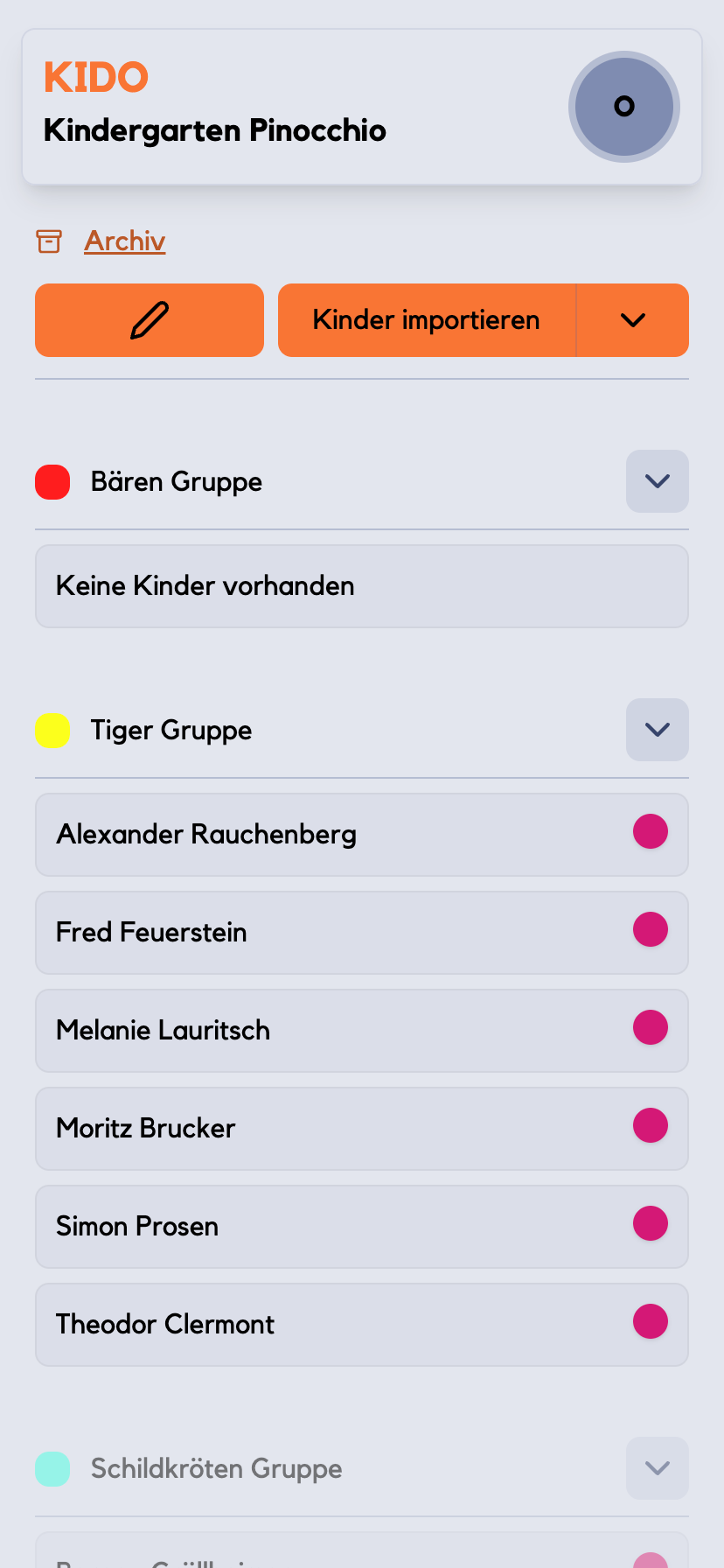The image size is (724, 1568).
Task: Click the red color dot of Bären Gruppe
Action: point(52,481)
